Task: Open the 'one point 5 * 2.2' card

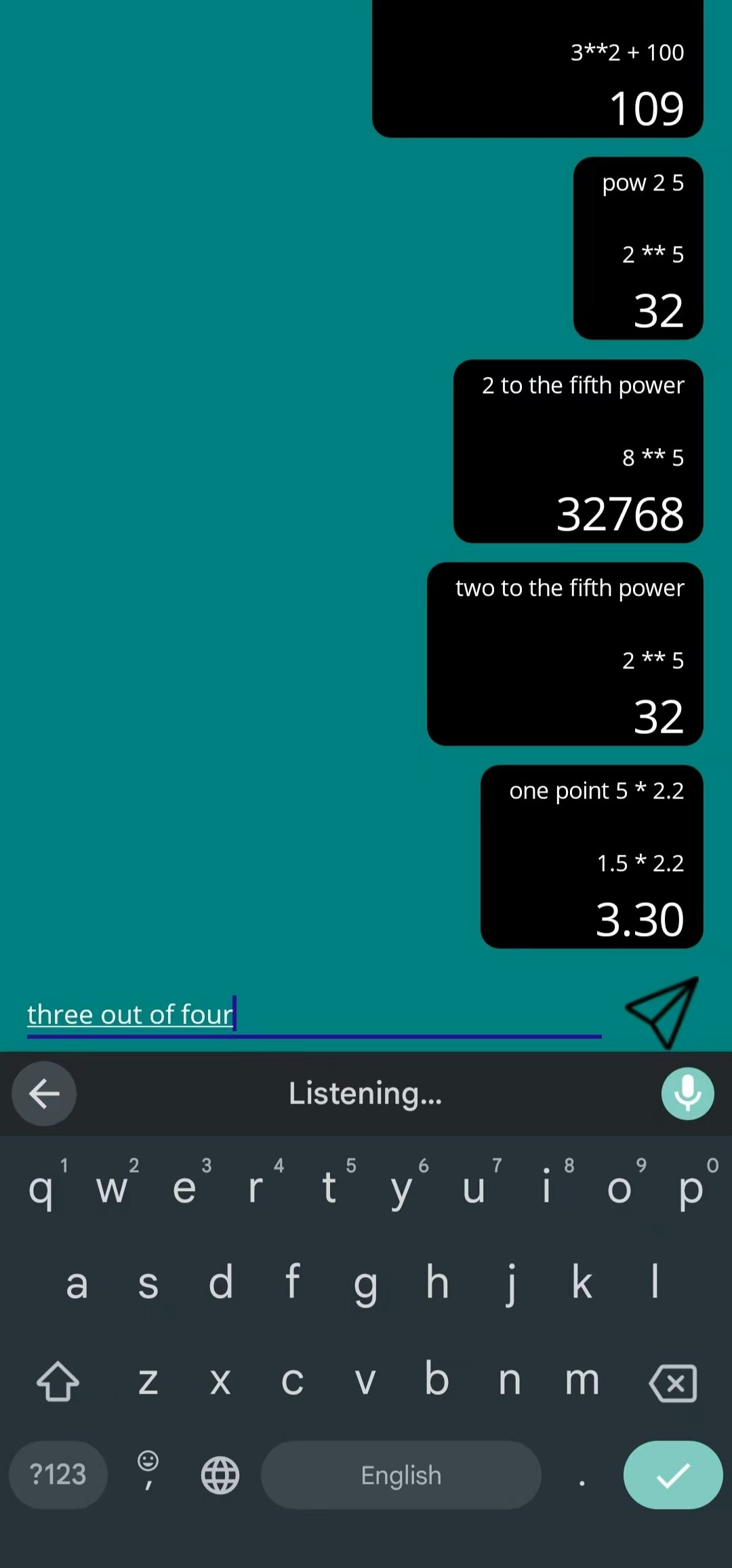Action: [x=591, y=856]
